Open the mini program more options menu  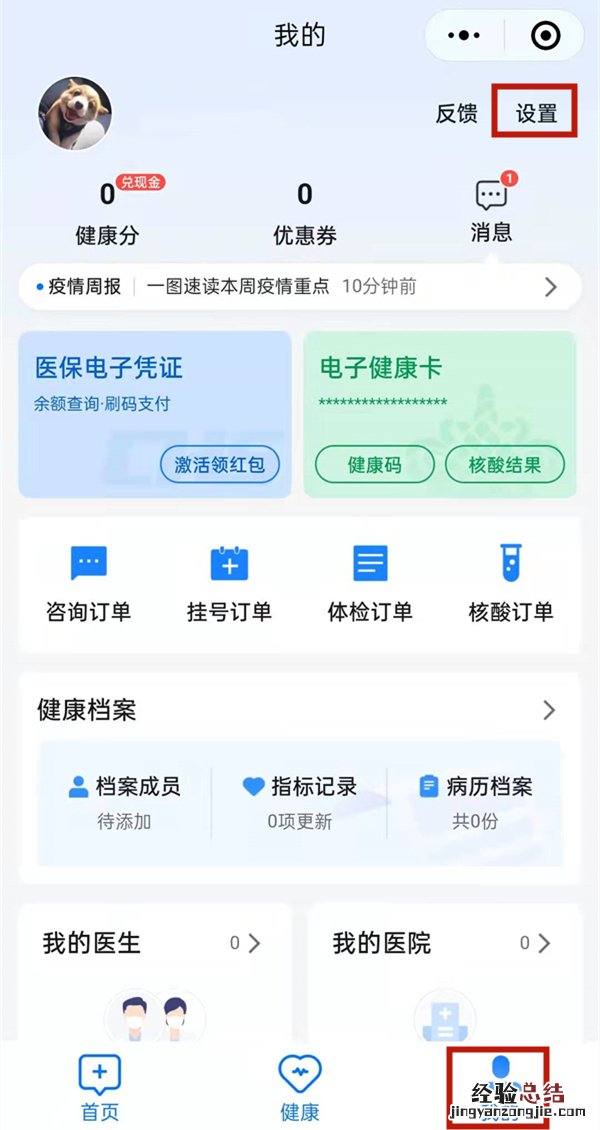[464, 36]
